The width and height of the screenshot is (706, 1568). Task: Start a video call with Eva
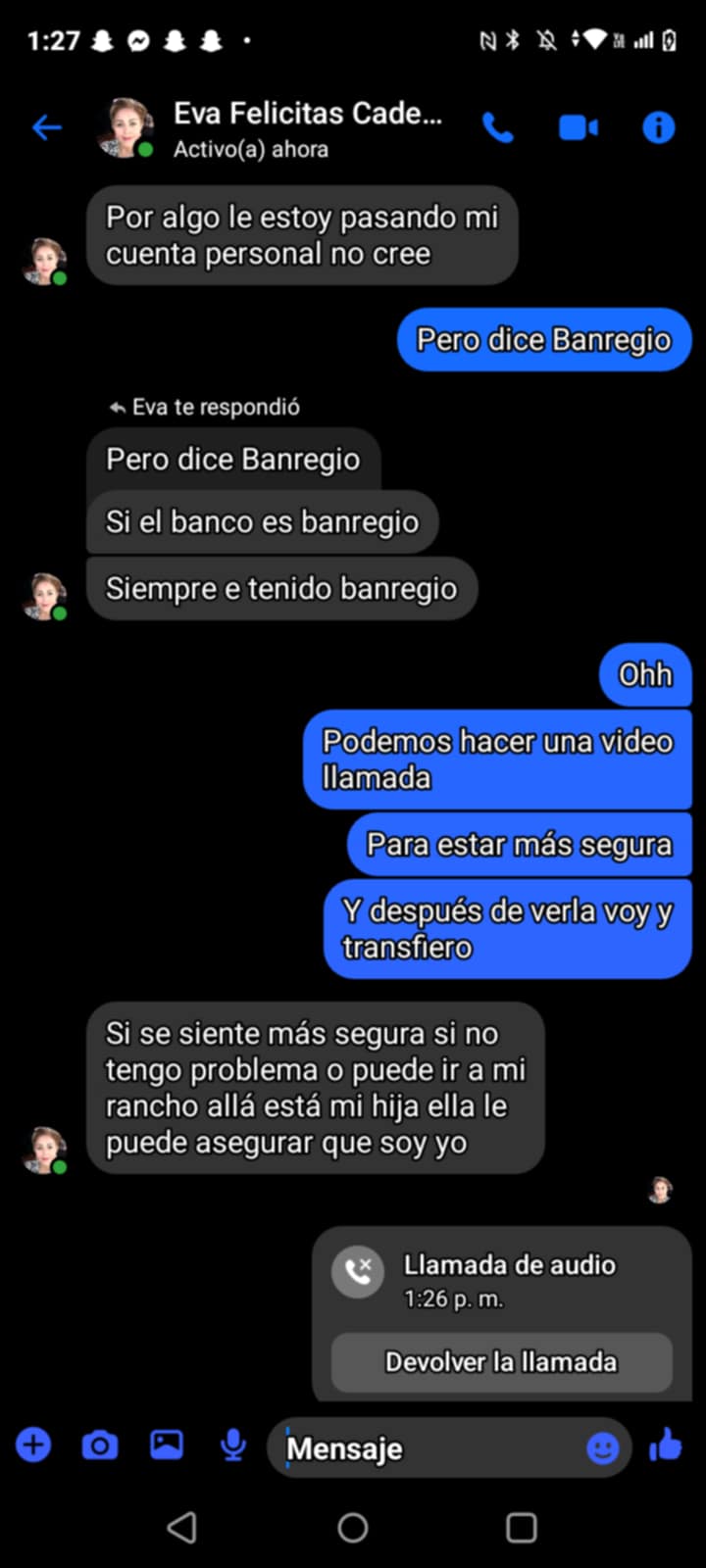click(579, 127)
